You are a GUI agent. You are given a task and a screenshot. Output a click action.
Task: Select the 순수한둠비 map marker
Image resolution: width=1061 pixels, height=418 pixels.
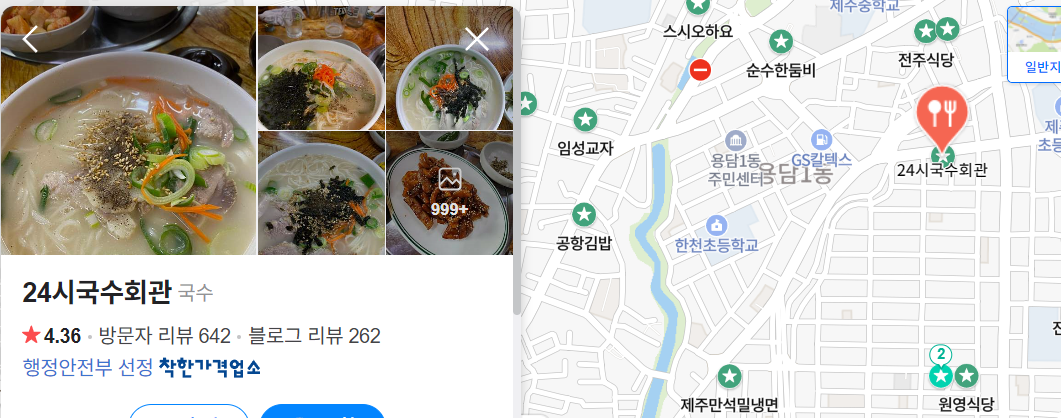click(781, 42)
